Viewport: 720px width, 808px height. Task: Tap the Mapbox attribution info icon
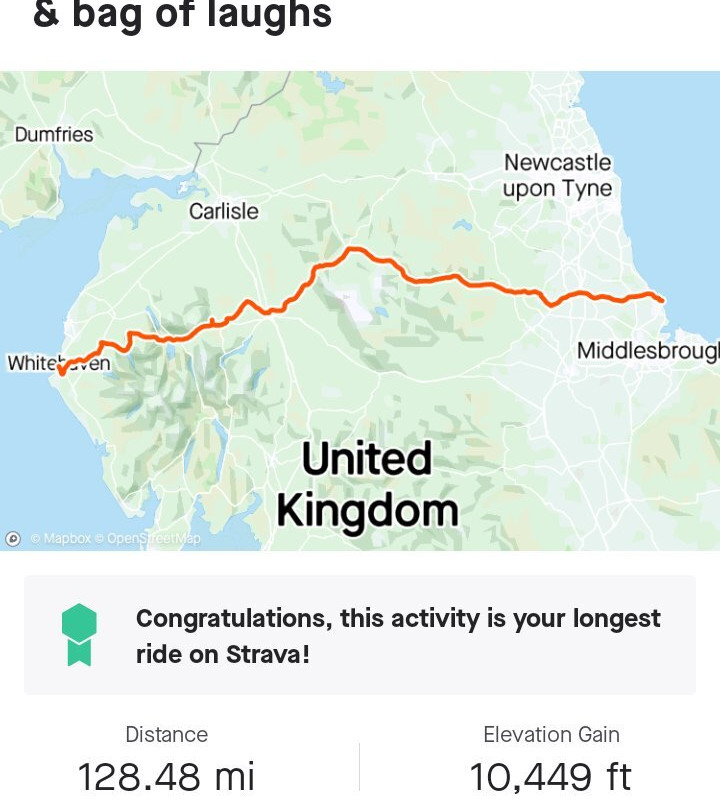14,538
